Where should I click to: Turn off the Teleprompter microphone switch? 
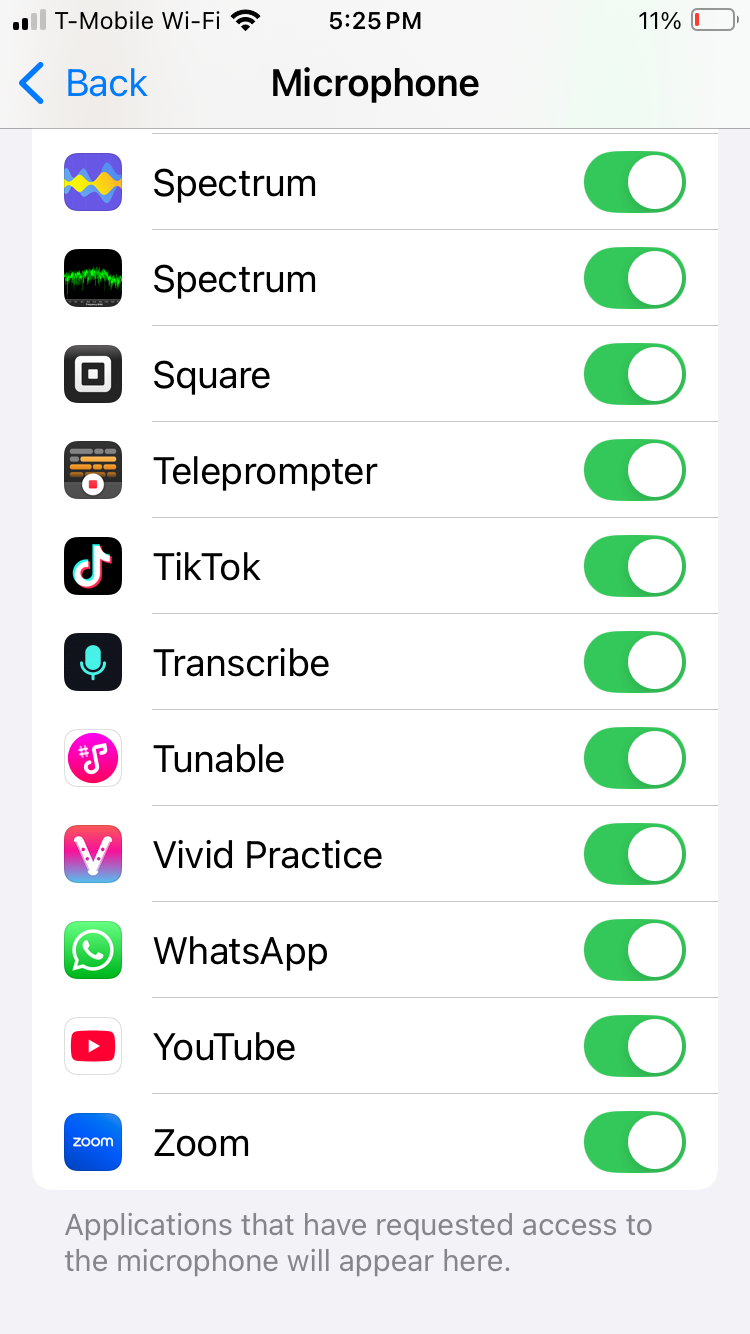tap(634, 470)
